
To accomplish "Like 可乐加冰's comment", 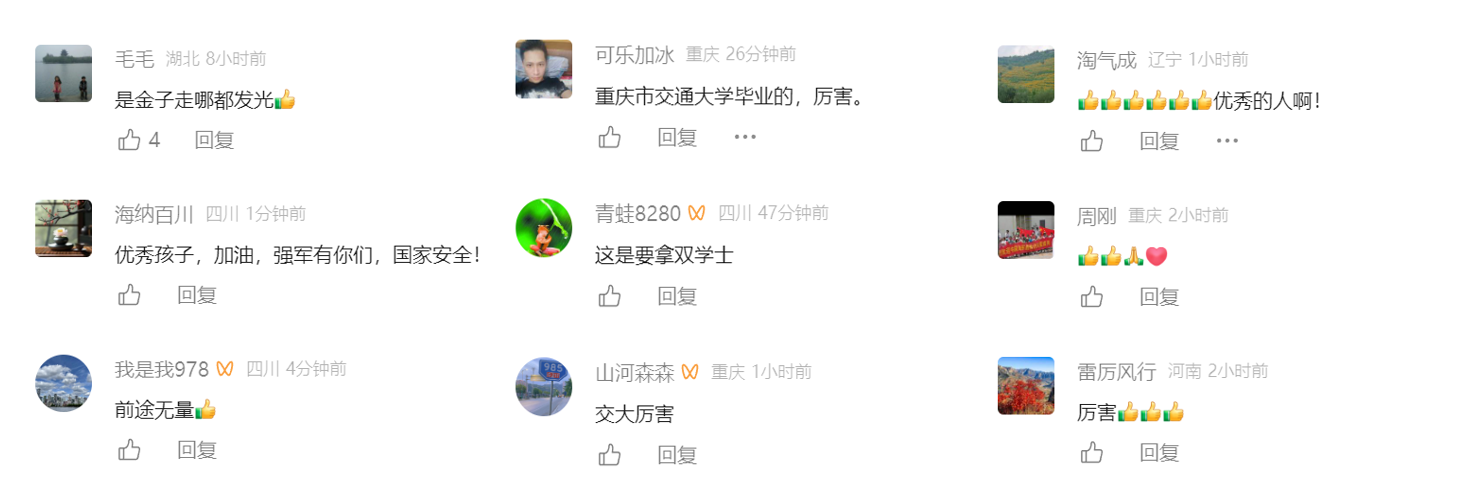I will click(x=609, y=137).
